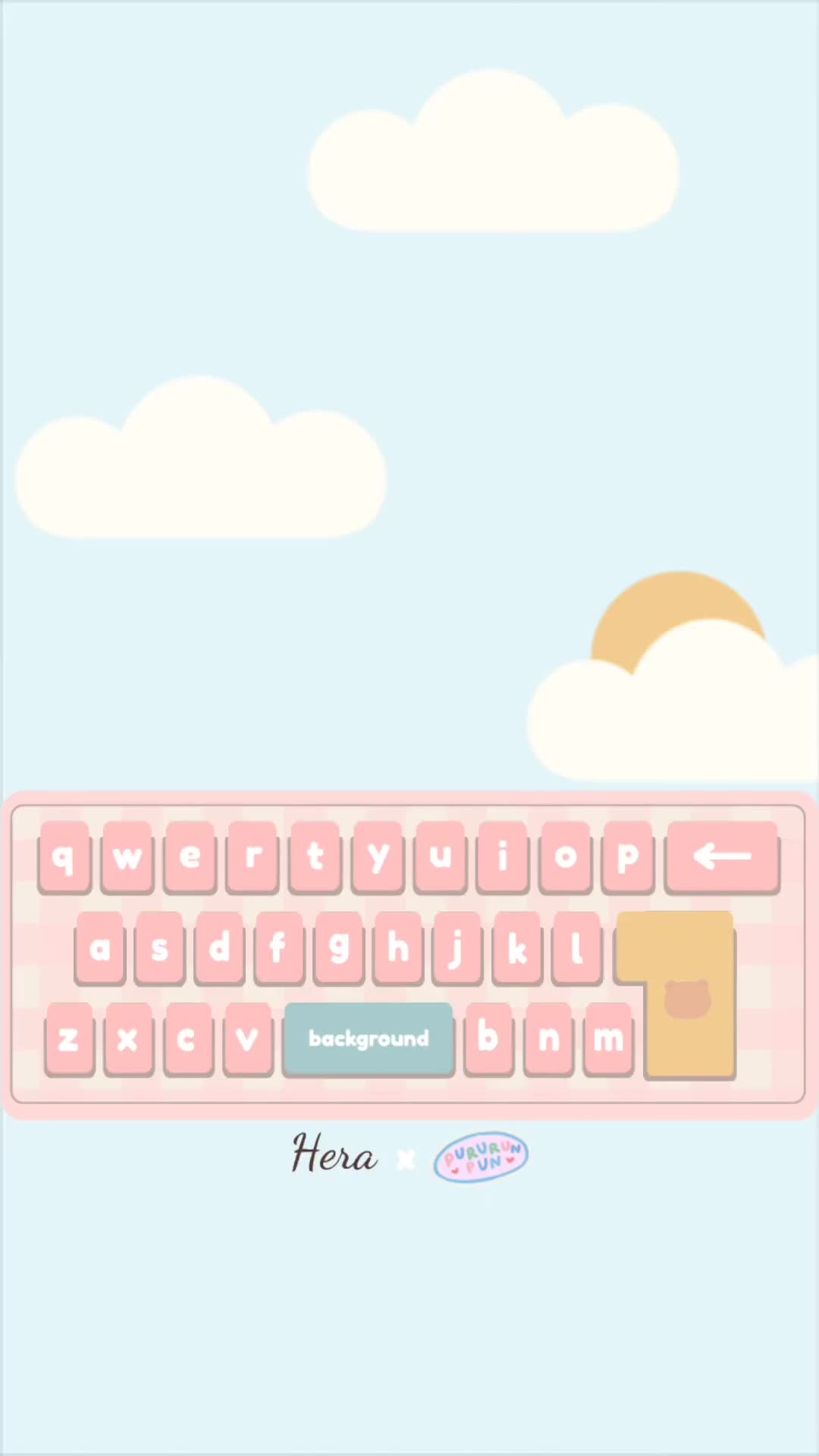Hit the letter h key
This screenshot has height=1456, width=819.
click(x=398, y=948)
